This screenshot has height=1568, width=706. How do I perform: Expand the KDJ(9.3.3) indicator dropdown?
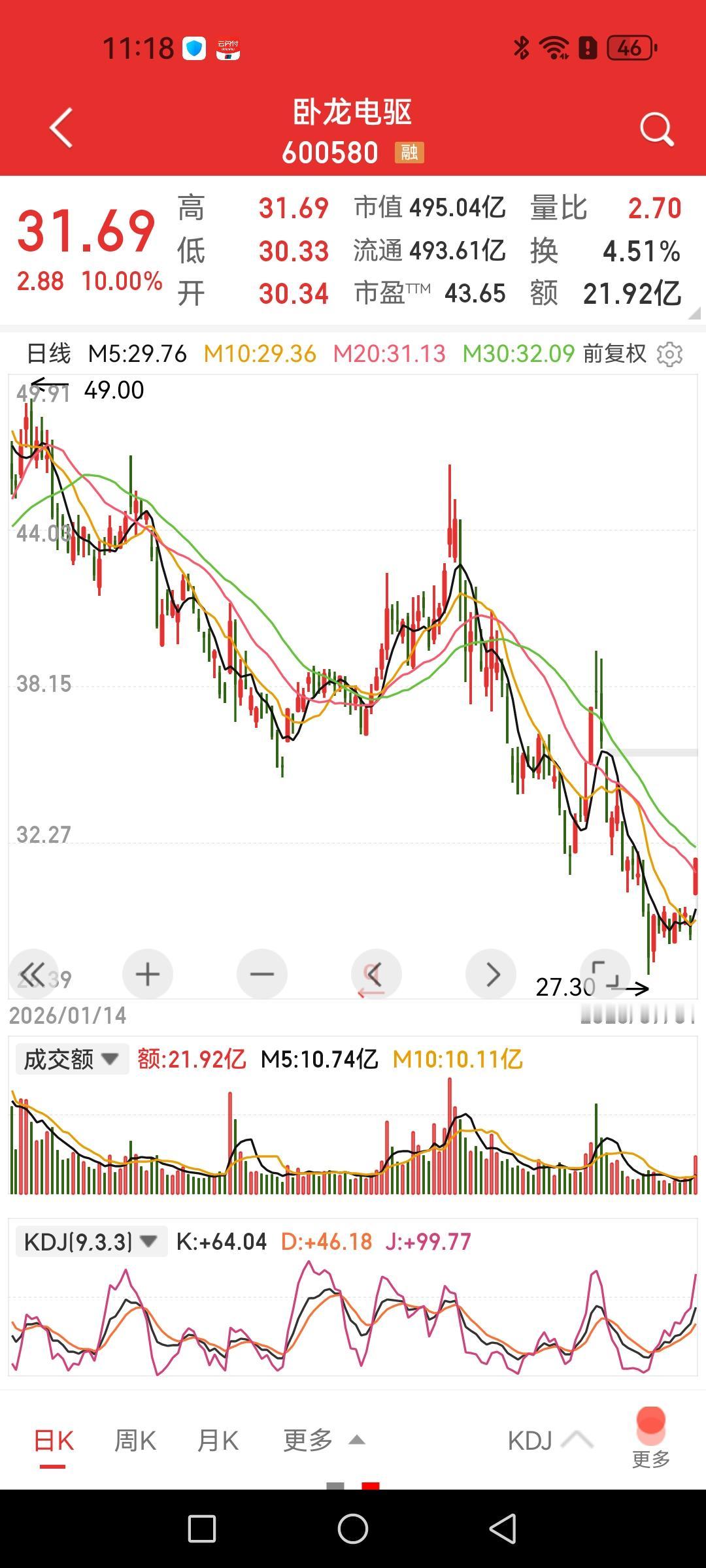tap(92, 1241)
